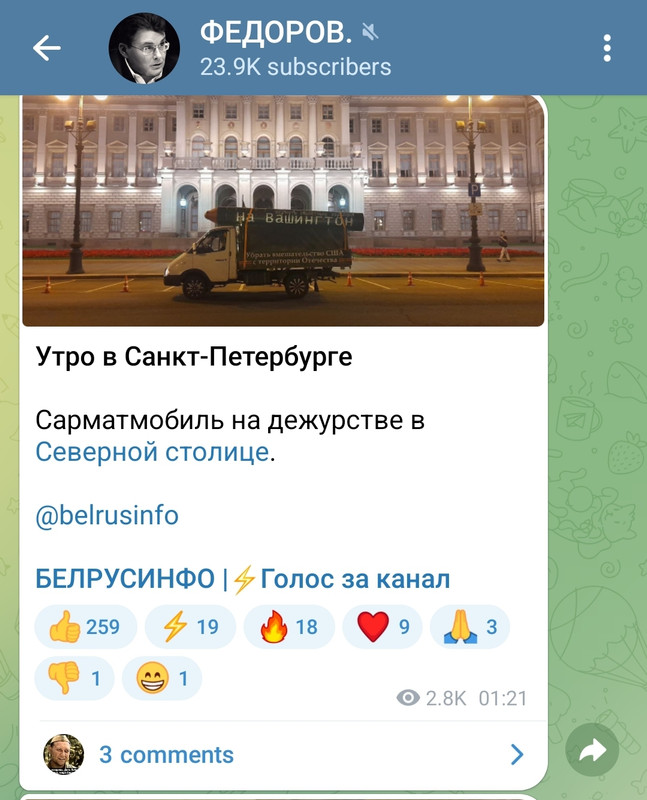The width and height of the screenshot is (647, 800).
Task: React with thumbs down (1)
Action: [x=74, y=679]
